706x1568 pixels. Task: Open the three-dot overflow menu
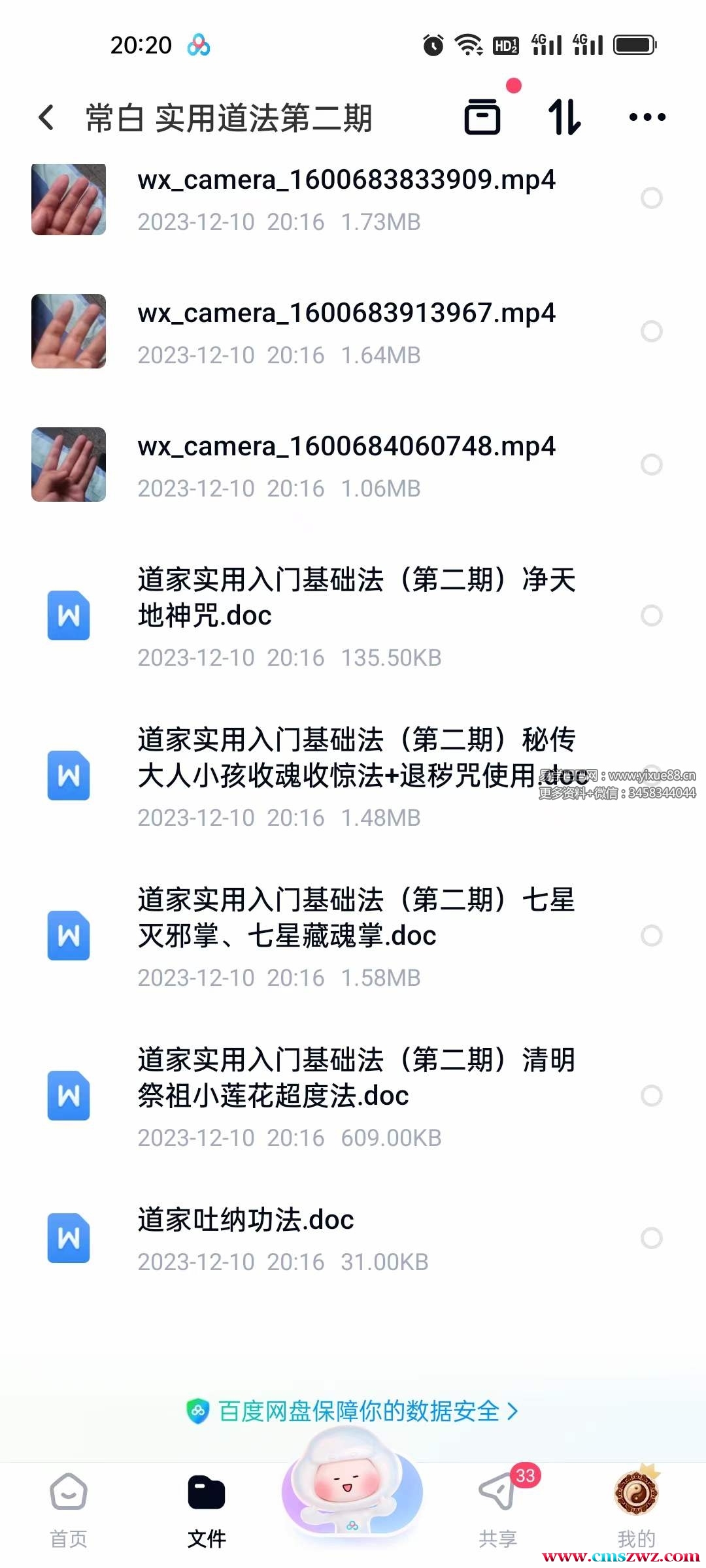647,118
